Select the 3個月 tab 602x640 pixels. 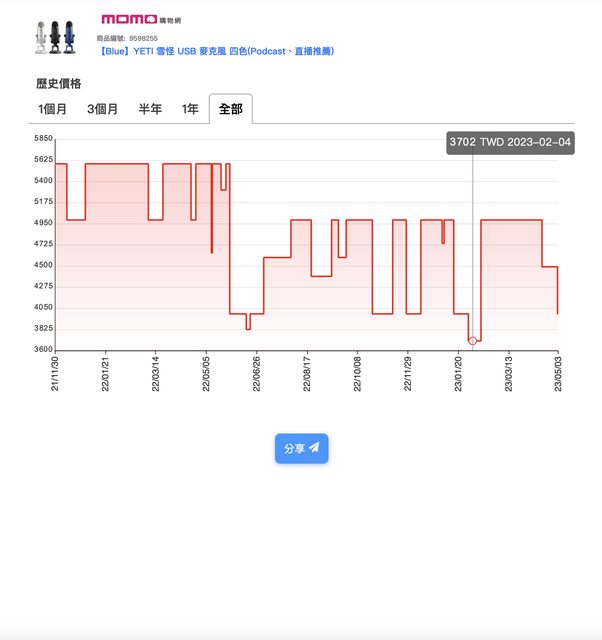point(103,109)
